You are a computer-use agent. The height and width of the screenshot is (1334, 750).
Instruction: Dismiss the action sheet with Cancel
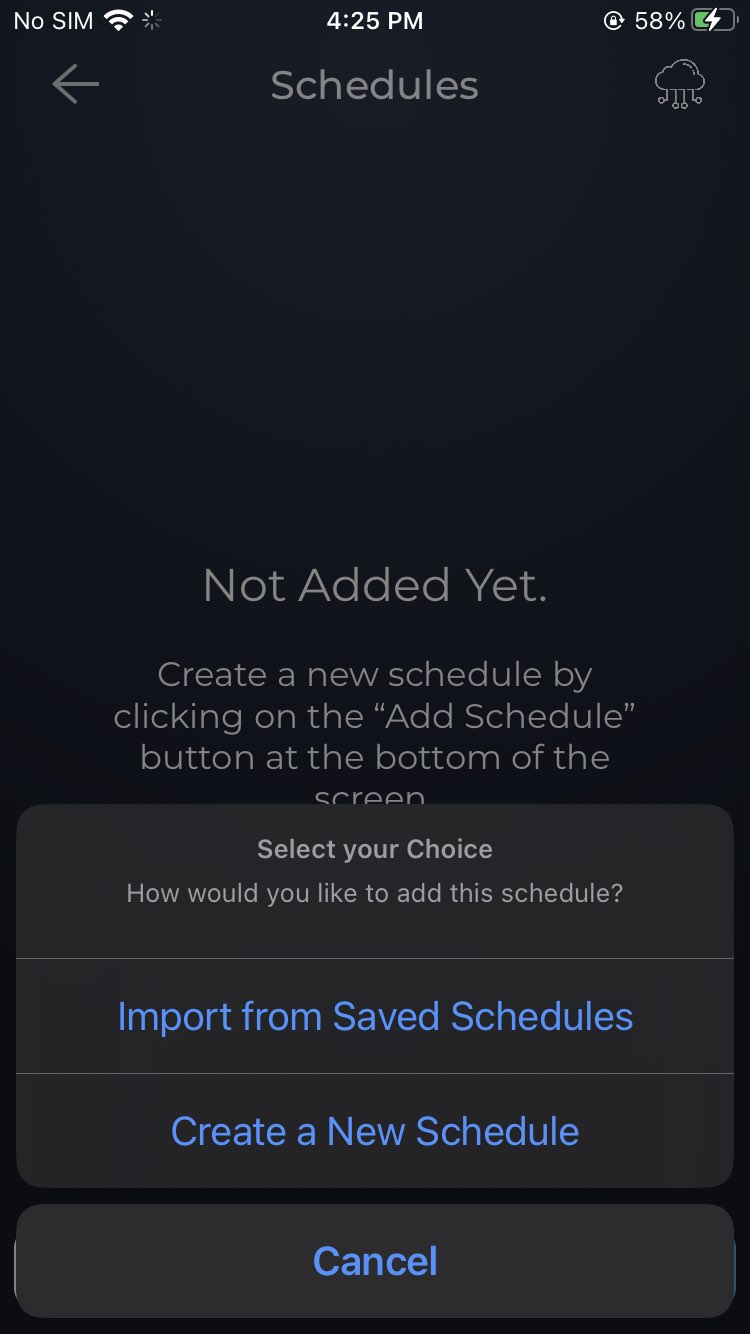coord(375,1260)
